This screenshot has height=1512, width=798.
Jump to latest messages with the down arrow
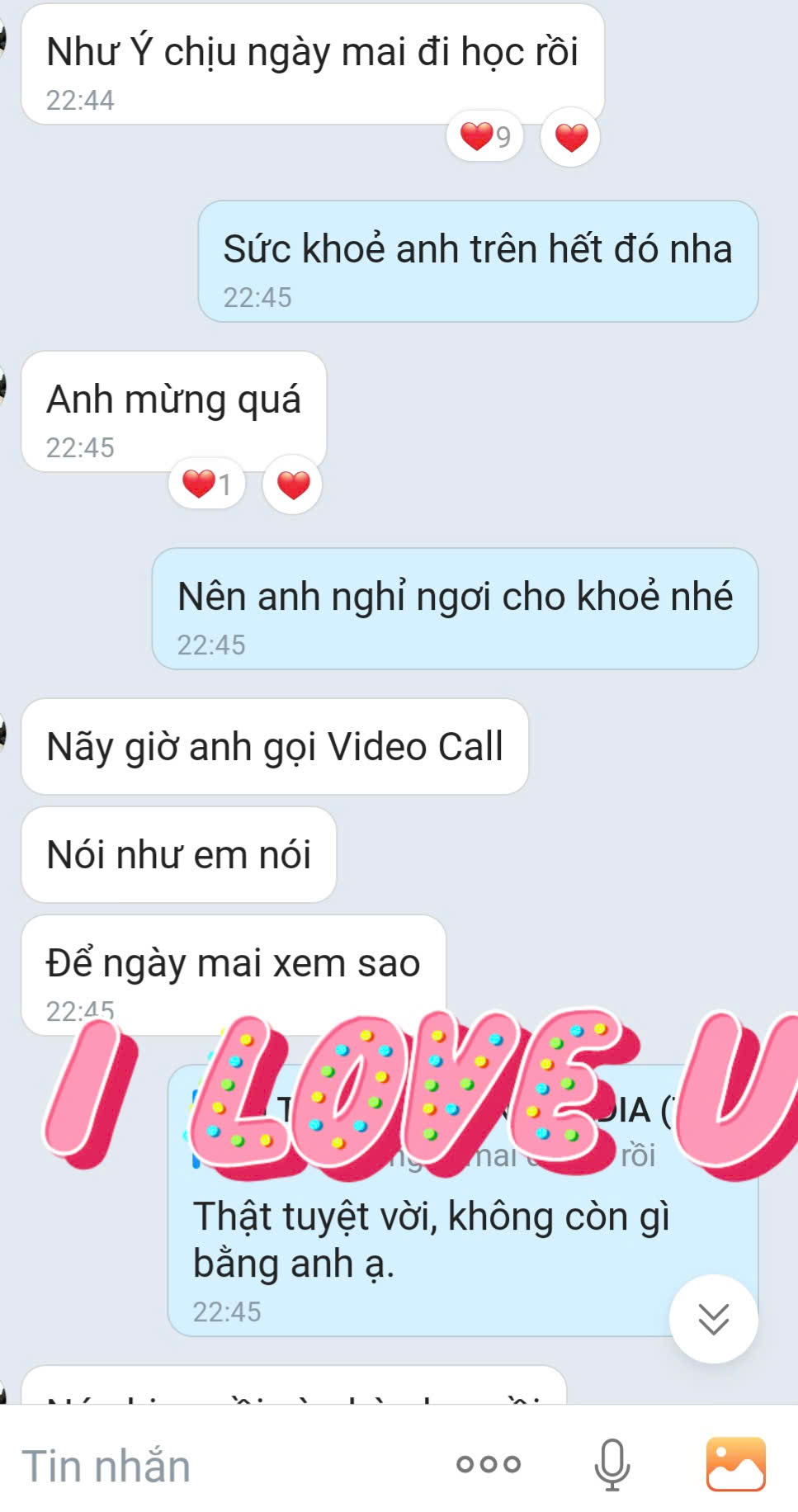coord(713,1318)
